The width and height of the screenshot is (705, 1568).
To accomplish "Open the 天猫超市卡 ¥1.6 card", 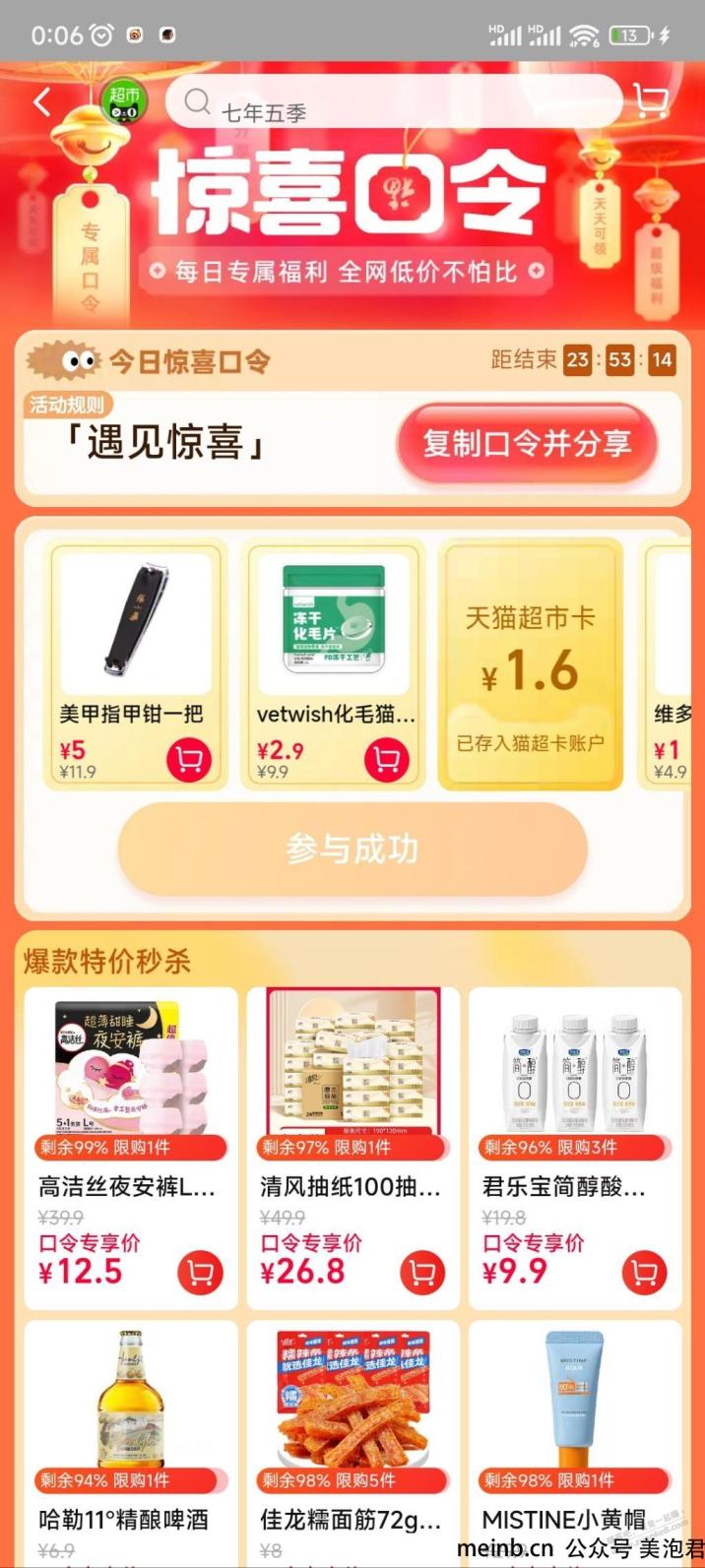I will [530, 664].
